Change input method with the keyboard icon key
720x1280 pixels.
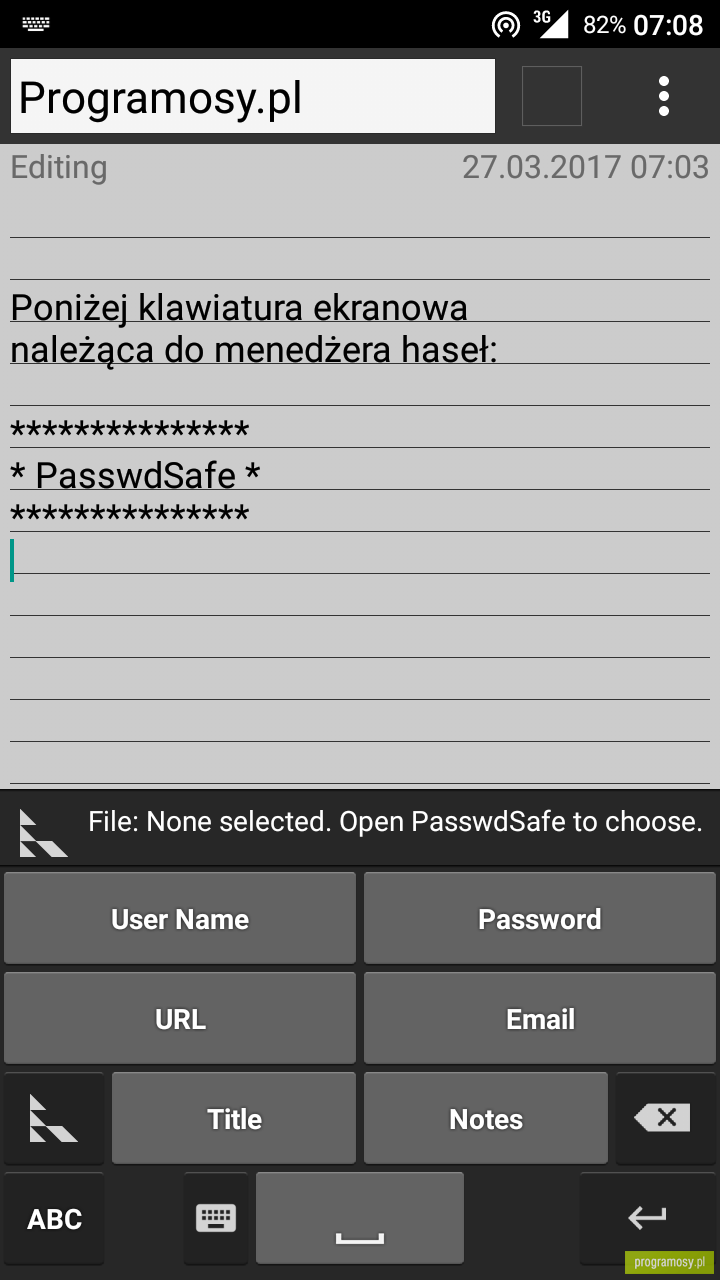pyautogui.click(x=216, y=1218)
